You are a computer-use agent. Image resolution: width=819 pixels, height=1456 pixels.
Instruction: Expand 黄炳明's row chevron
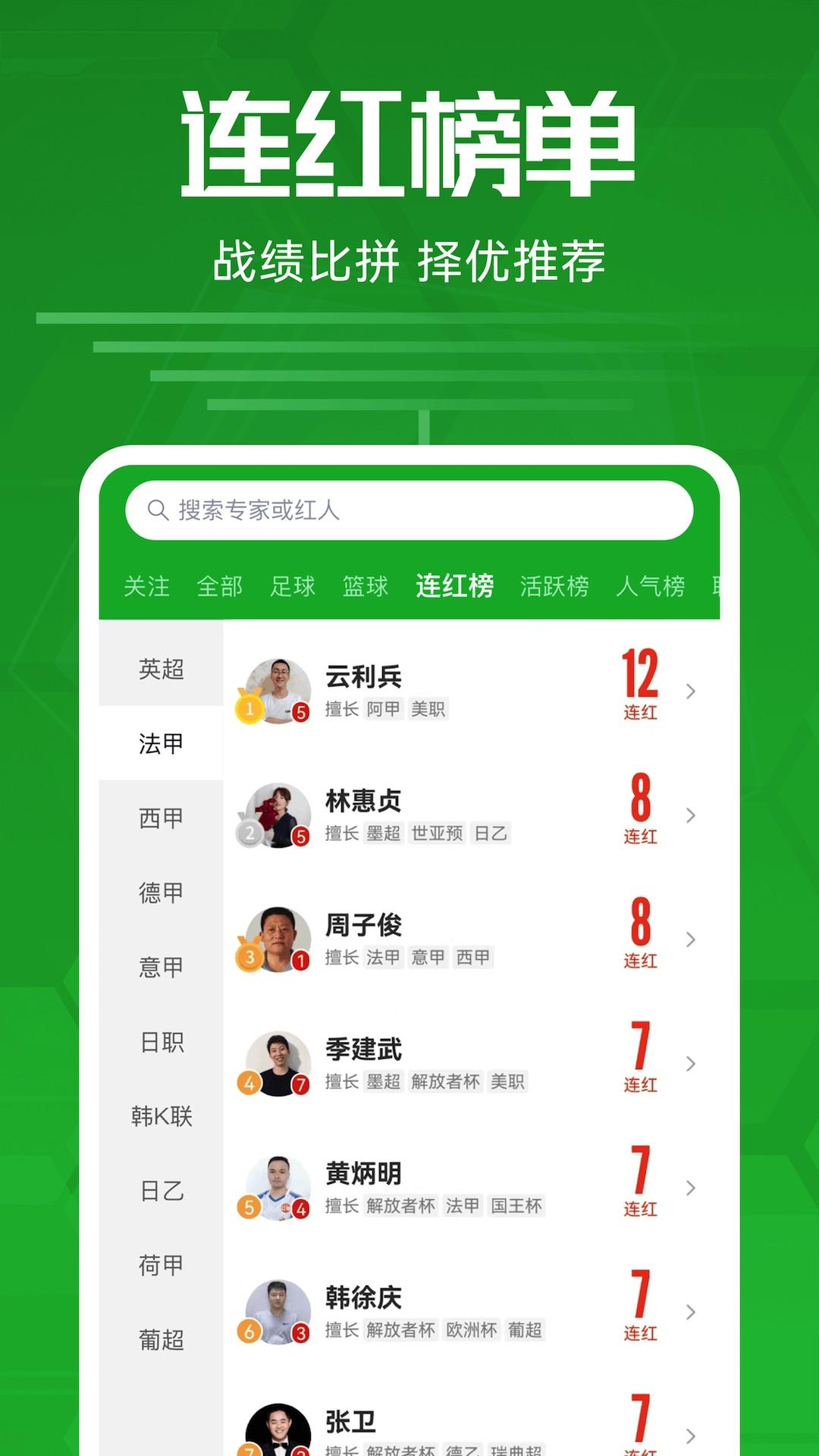click(691, 1189)
